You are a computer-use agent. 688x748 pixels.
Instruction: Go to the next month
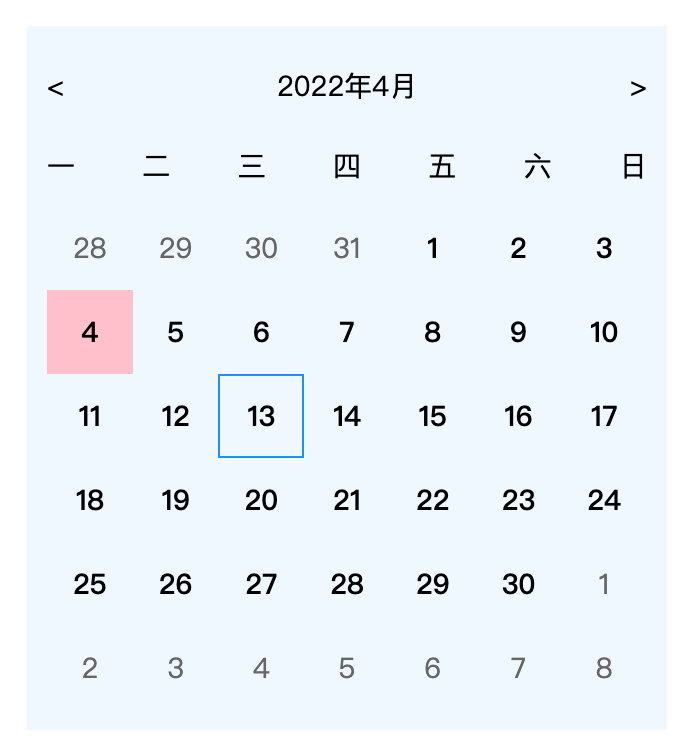coord(638,88)
